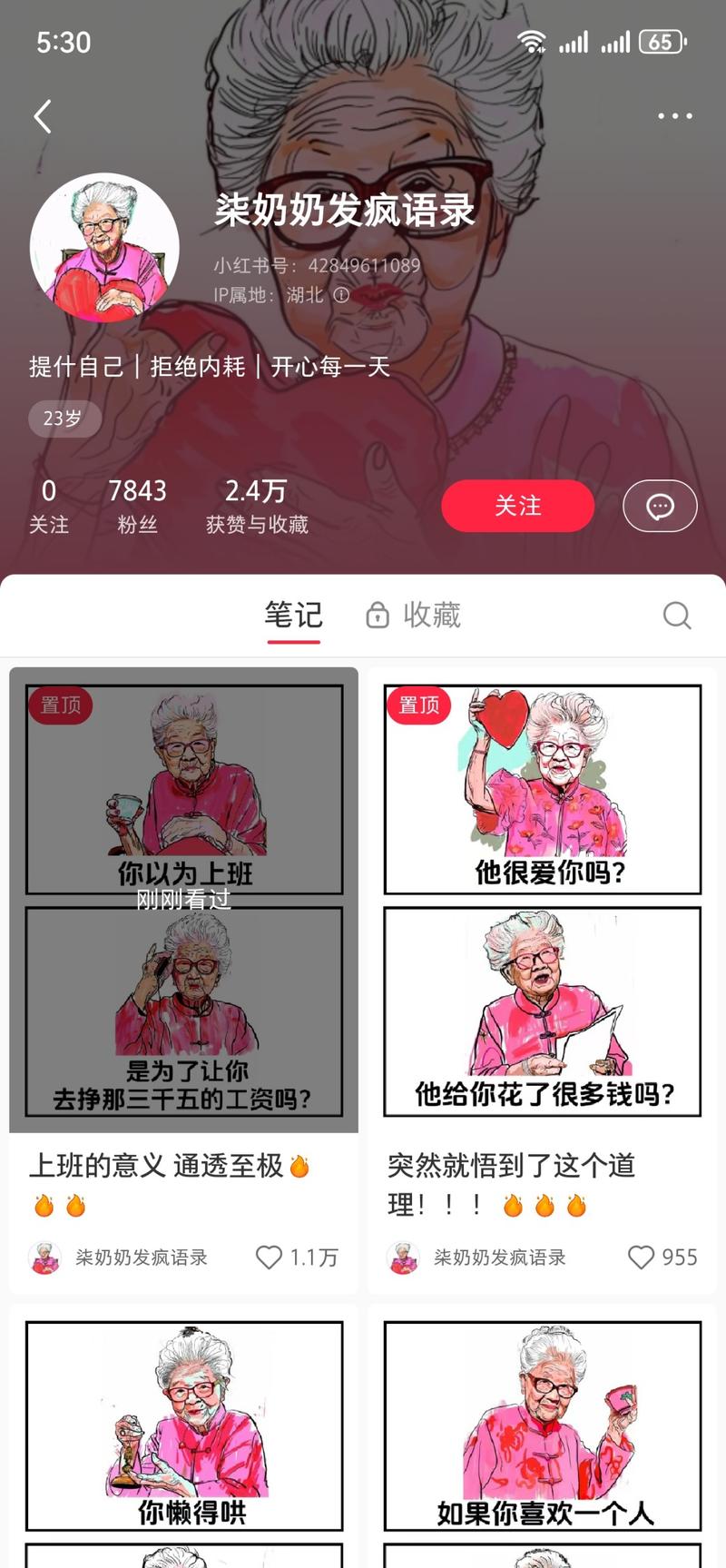This screenshot has width=726, height=1568.
Task: View the 0 关注 following list
Action: click(x=49, y=506)
